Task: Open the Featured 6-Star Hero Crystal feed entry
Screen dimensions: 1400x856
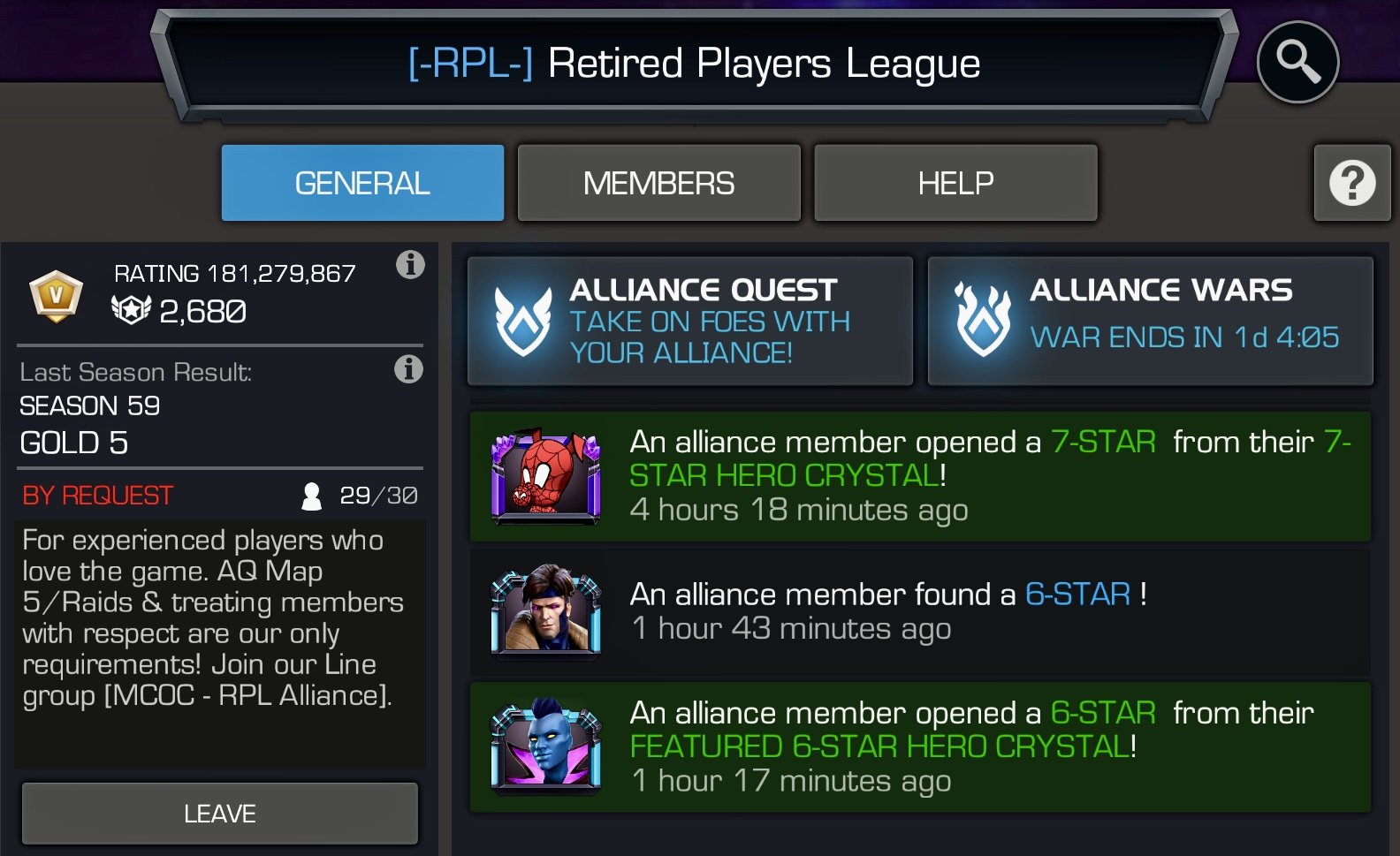Action: [x=919, y=746]
